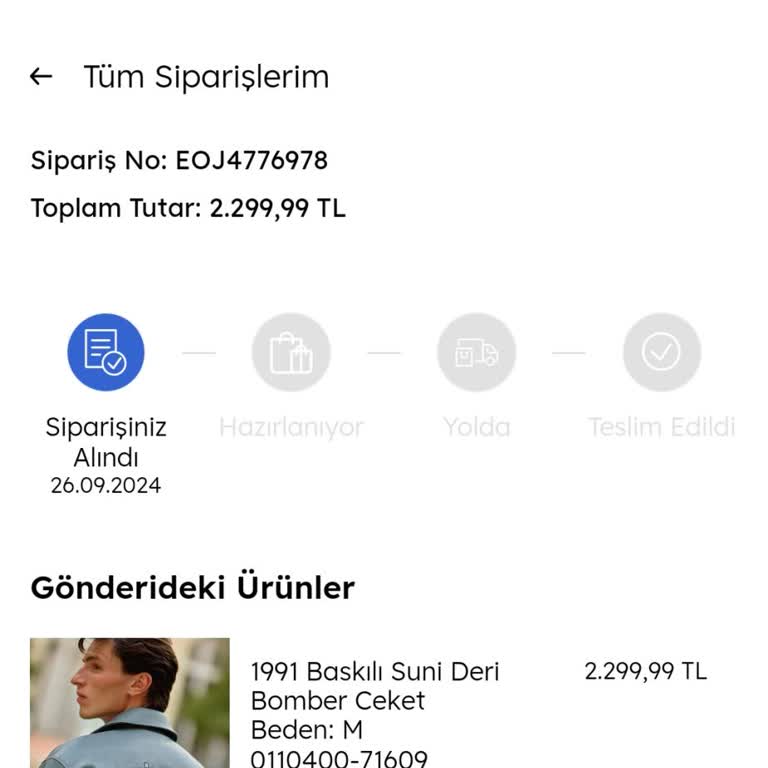This screenshot has height=768, width=768.
Task: Go back to Tüm Siparişlerim
Action: (x=41, y=77)
